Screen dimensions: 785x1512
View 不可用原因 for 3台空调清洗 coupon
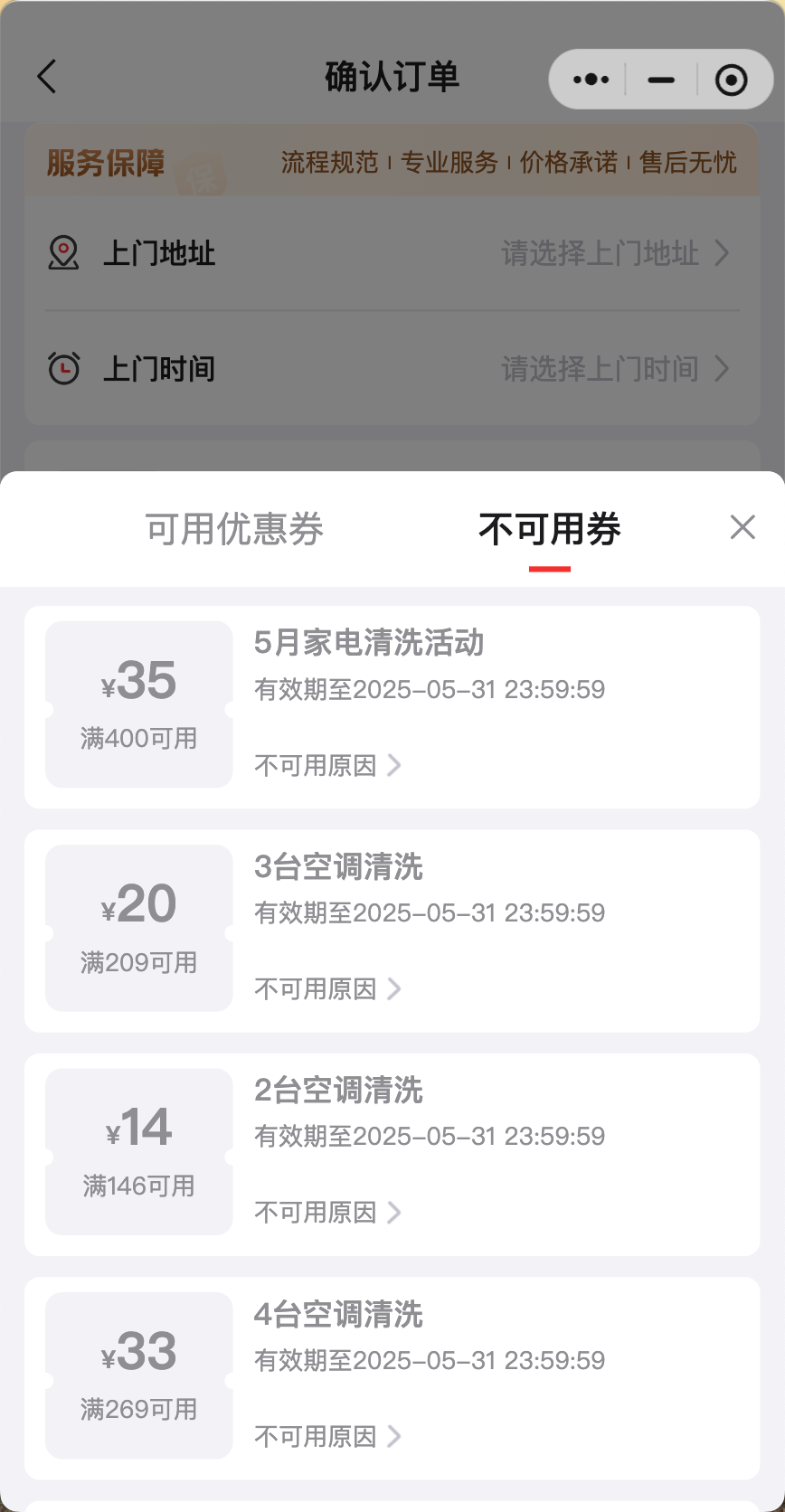pos(327,989)
